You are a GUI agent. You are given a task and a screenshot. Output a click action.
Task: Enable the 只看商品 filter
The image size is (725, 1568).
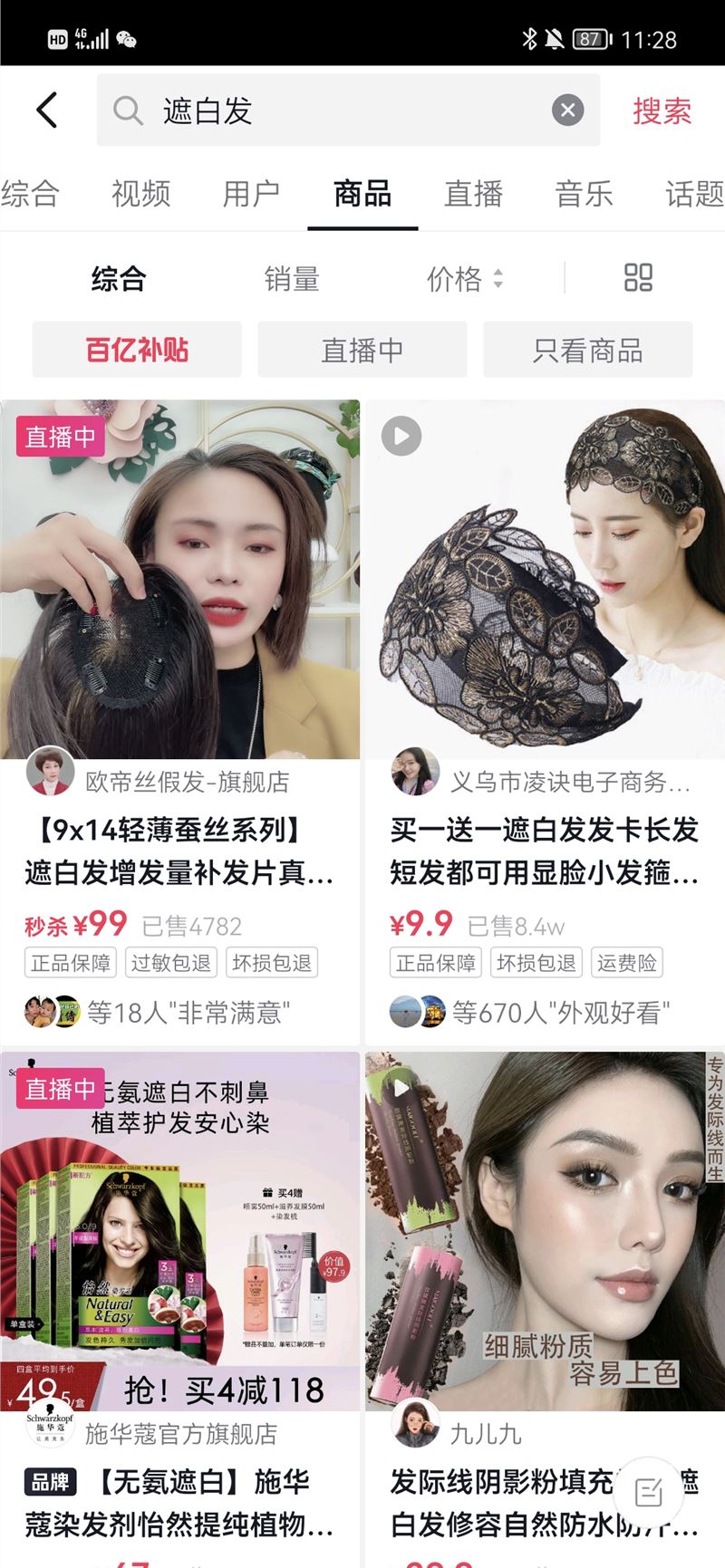click(588, 350)
